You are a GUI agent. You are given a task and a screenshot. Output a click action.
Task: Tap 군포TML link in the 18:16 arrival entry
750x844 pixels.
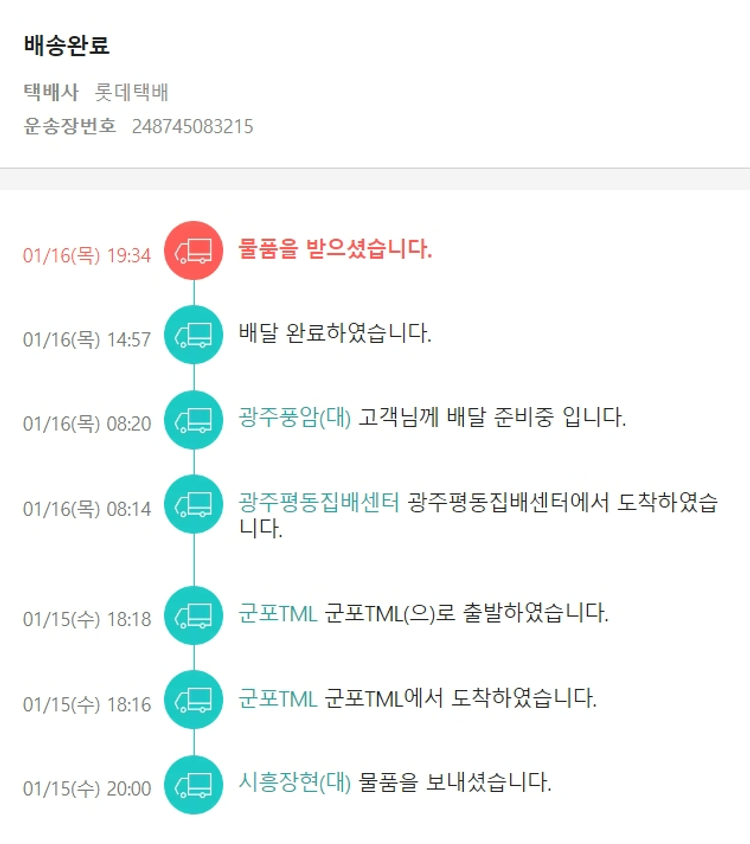click(278, 698)
